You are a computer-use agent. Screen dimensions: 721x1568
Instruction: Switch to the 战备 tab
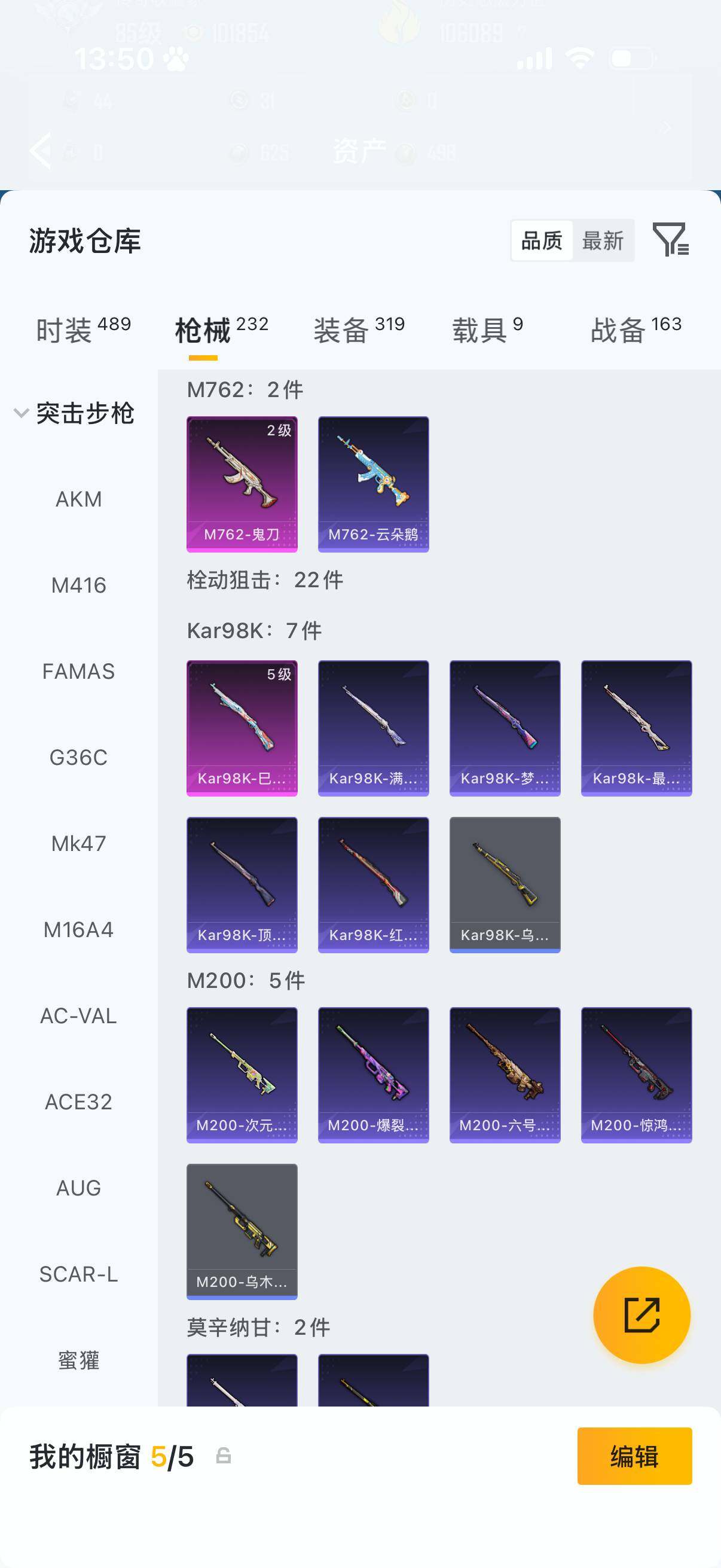(x=636, y=330)
